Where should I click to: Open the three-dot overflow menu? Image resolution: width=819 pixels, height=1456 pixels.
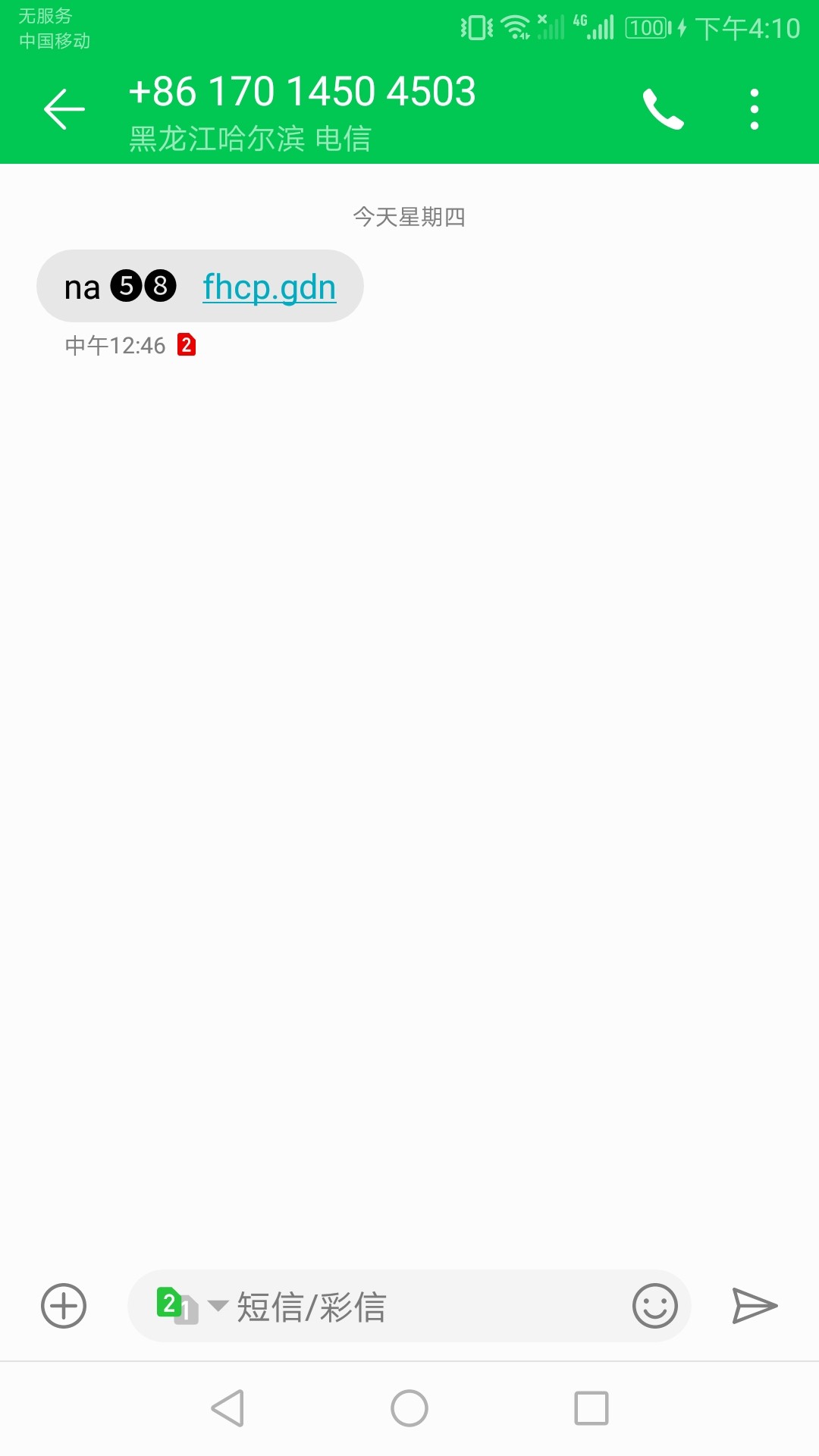[754, 109]
